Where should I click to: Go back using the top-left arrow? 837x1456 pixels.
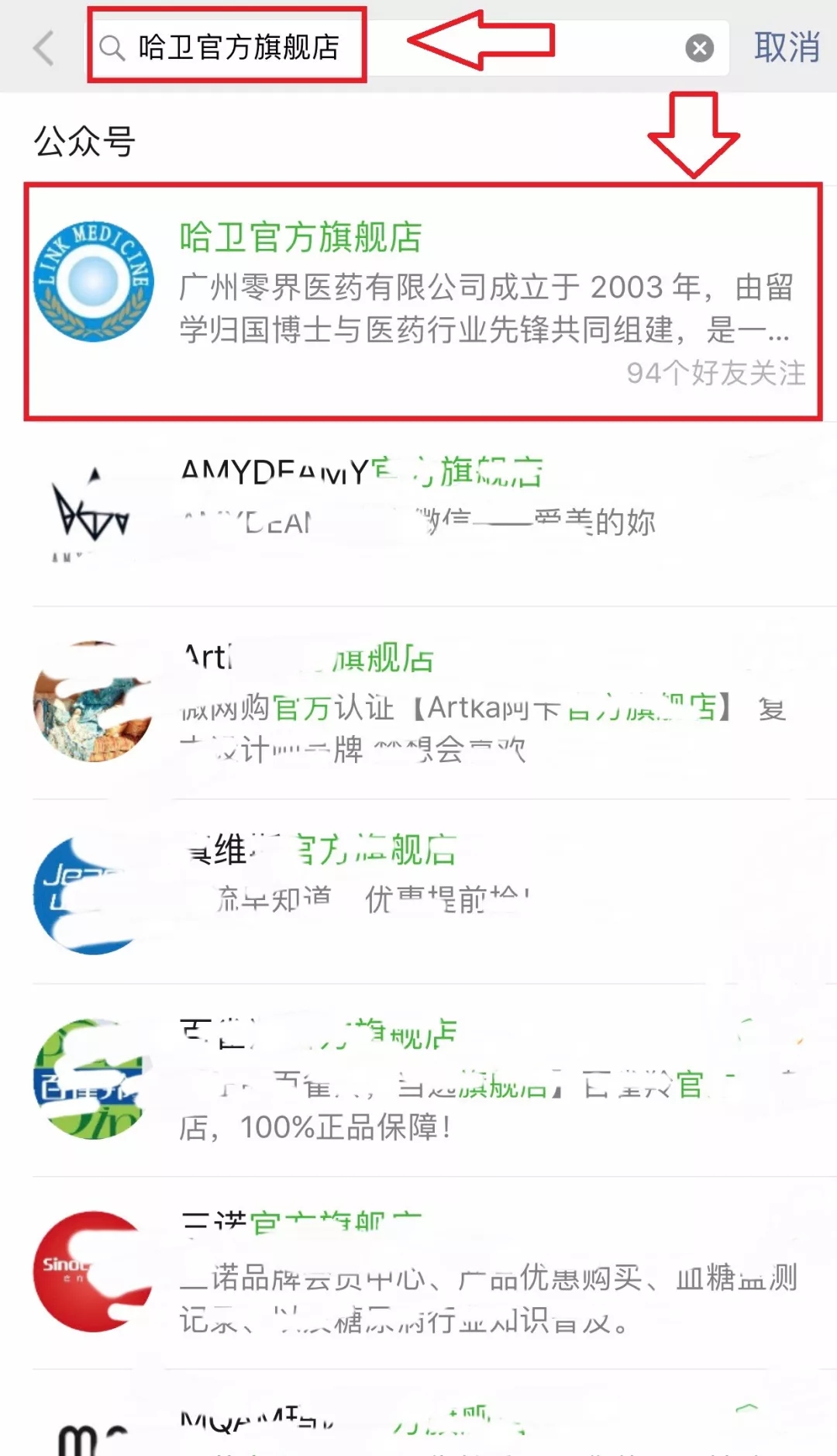45,48
